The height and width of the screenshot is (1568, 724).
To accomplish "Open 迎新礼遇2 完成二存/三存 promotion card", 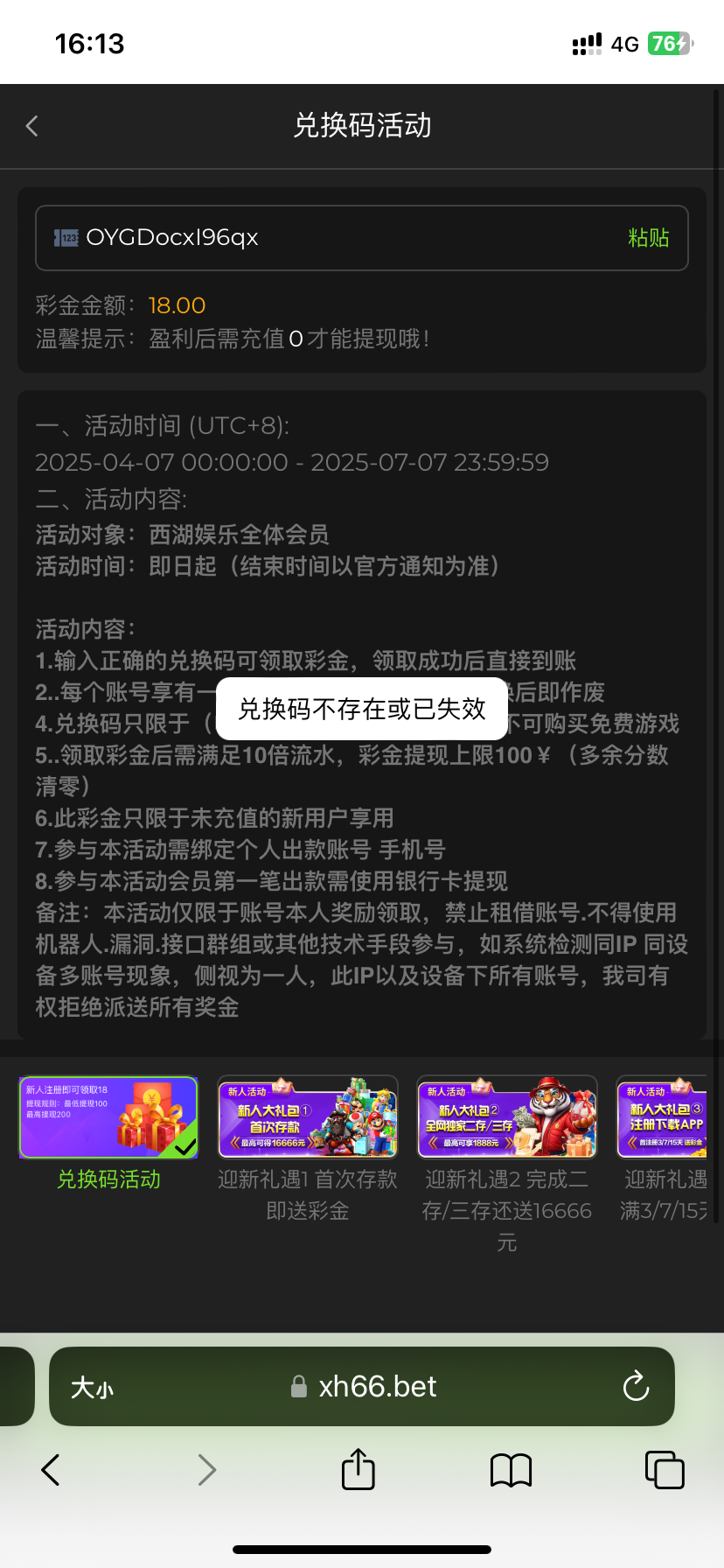I will (507, 1118).
